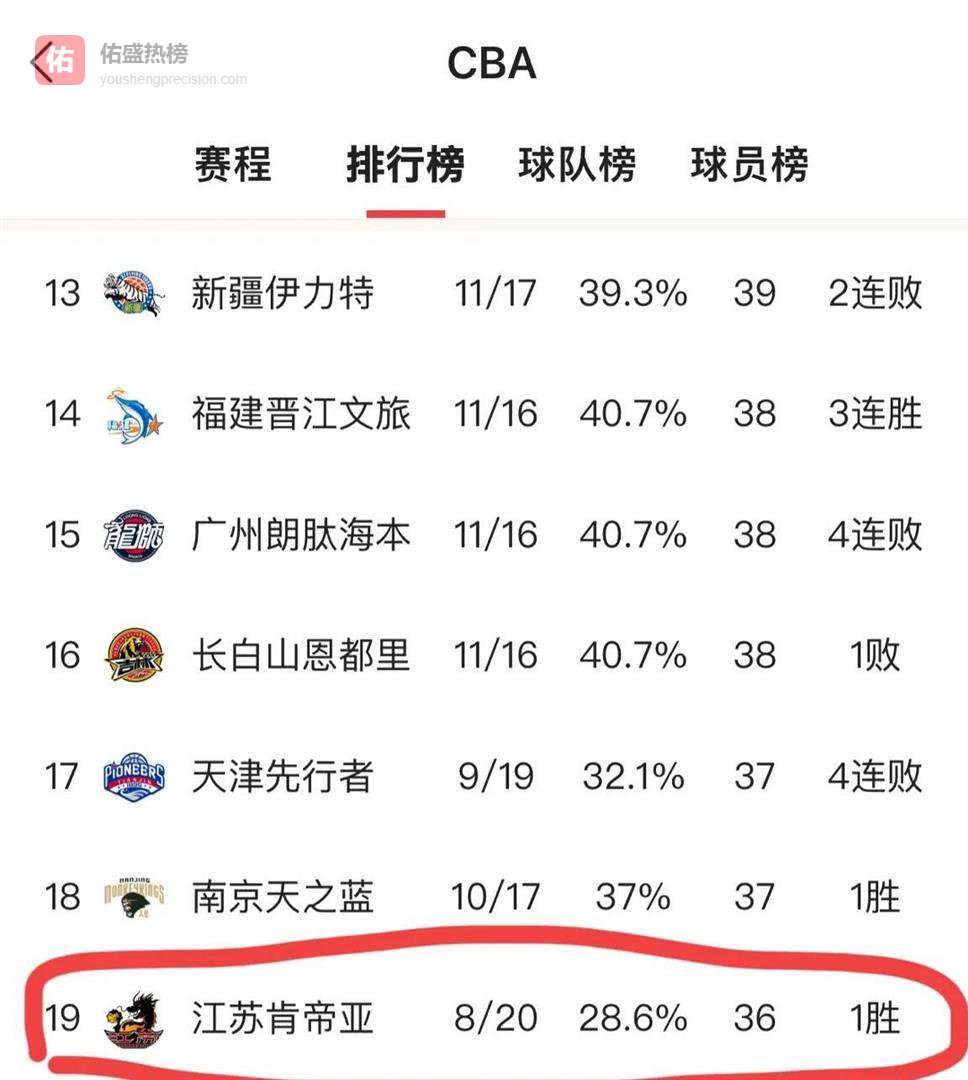Open the 长白山恩都里 team row
The image size is (968, 1080).
coord(301,656)
